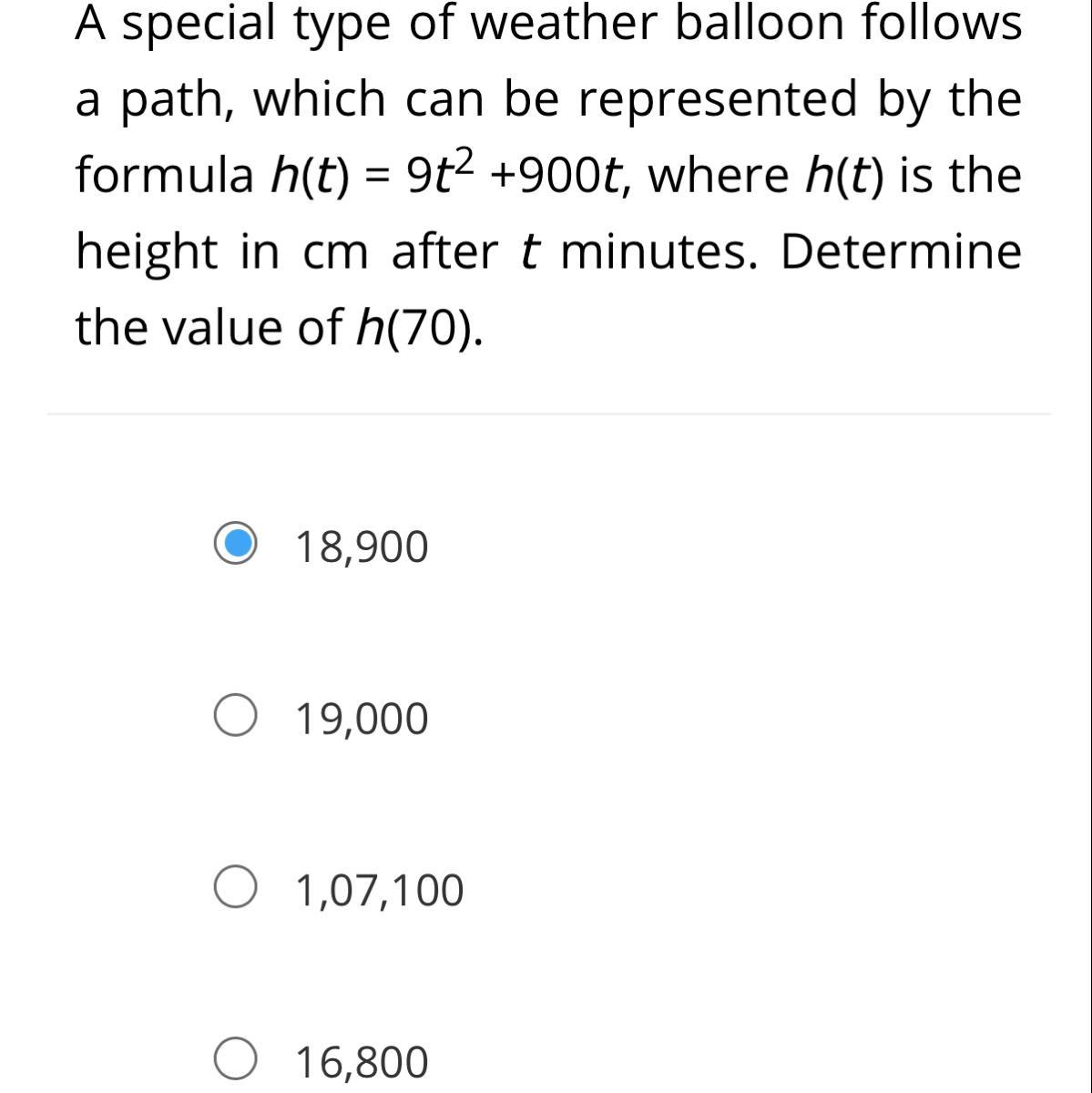Choose 19,000 as the answer
This screenshot has width=1092, height=1093.
[235, 717]
